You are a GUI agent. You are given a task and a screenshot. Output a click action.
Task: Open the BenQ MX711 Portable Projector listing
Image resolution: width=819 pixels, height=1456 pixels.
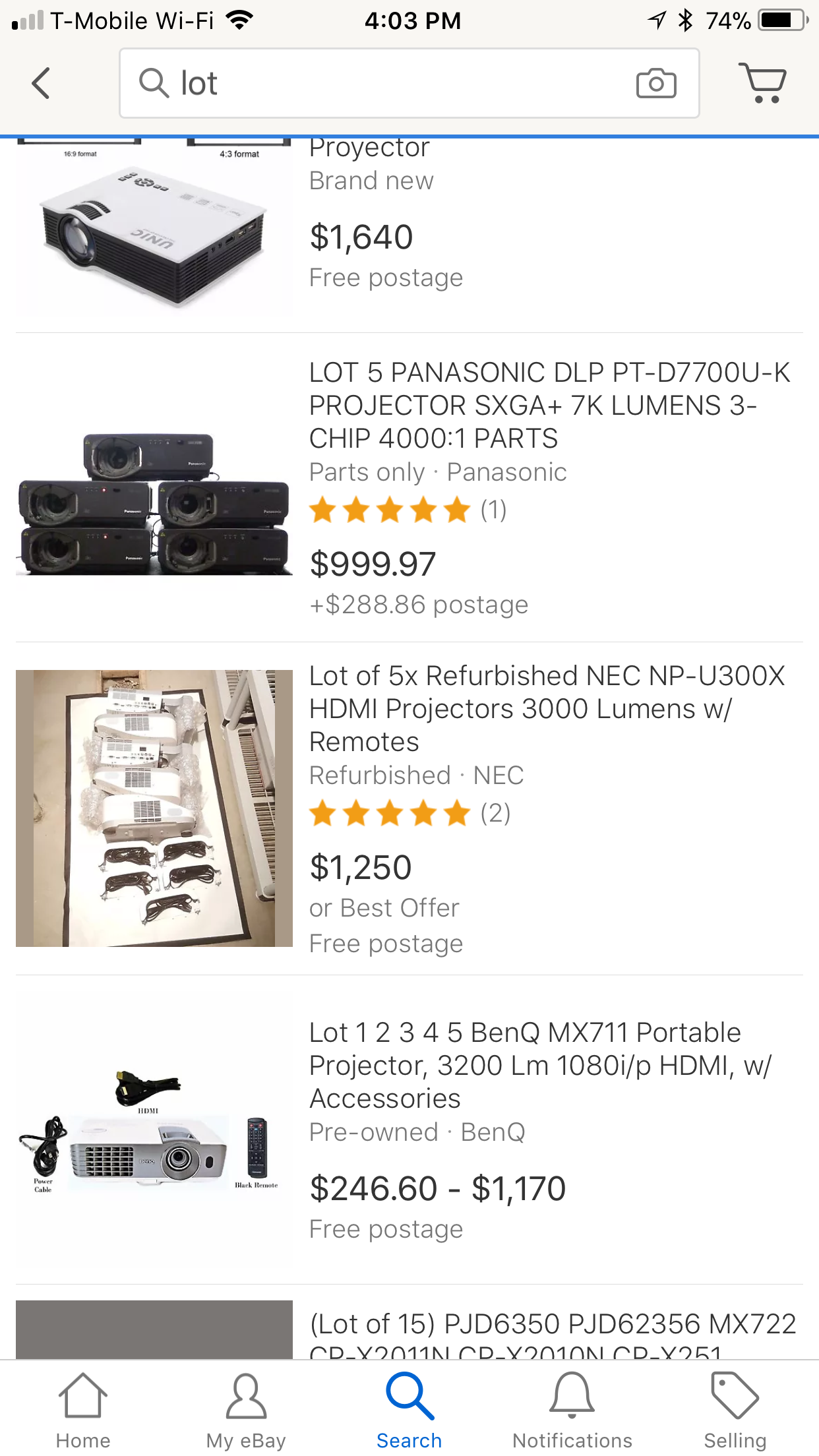point(539,1065)
